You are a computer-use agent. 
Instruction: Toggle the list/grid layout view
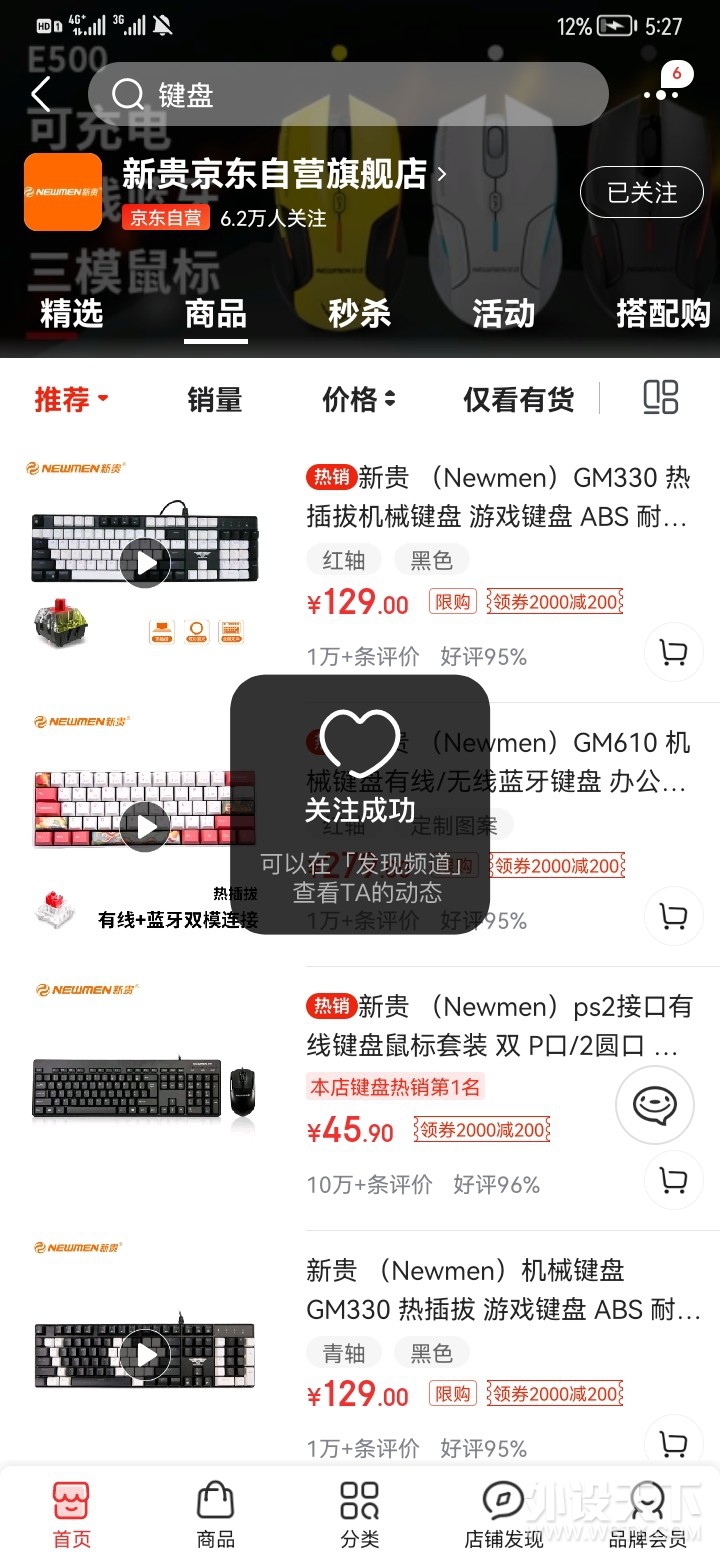point(660,398)
